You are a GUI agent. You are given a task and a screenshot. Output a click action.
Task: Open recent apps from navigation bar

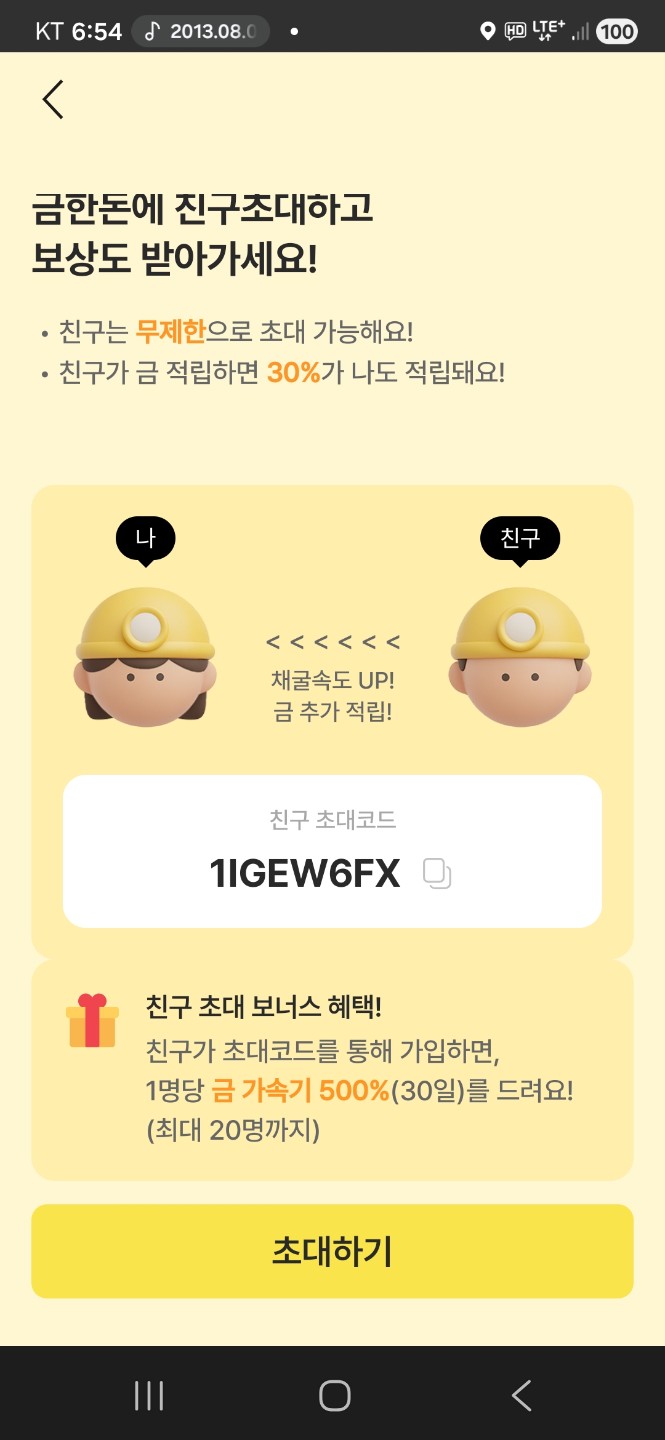pyautogui.click(x=149, y=1396)
